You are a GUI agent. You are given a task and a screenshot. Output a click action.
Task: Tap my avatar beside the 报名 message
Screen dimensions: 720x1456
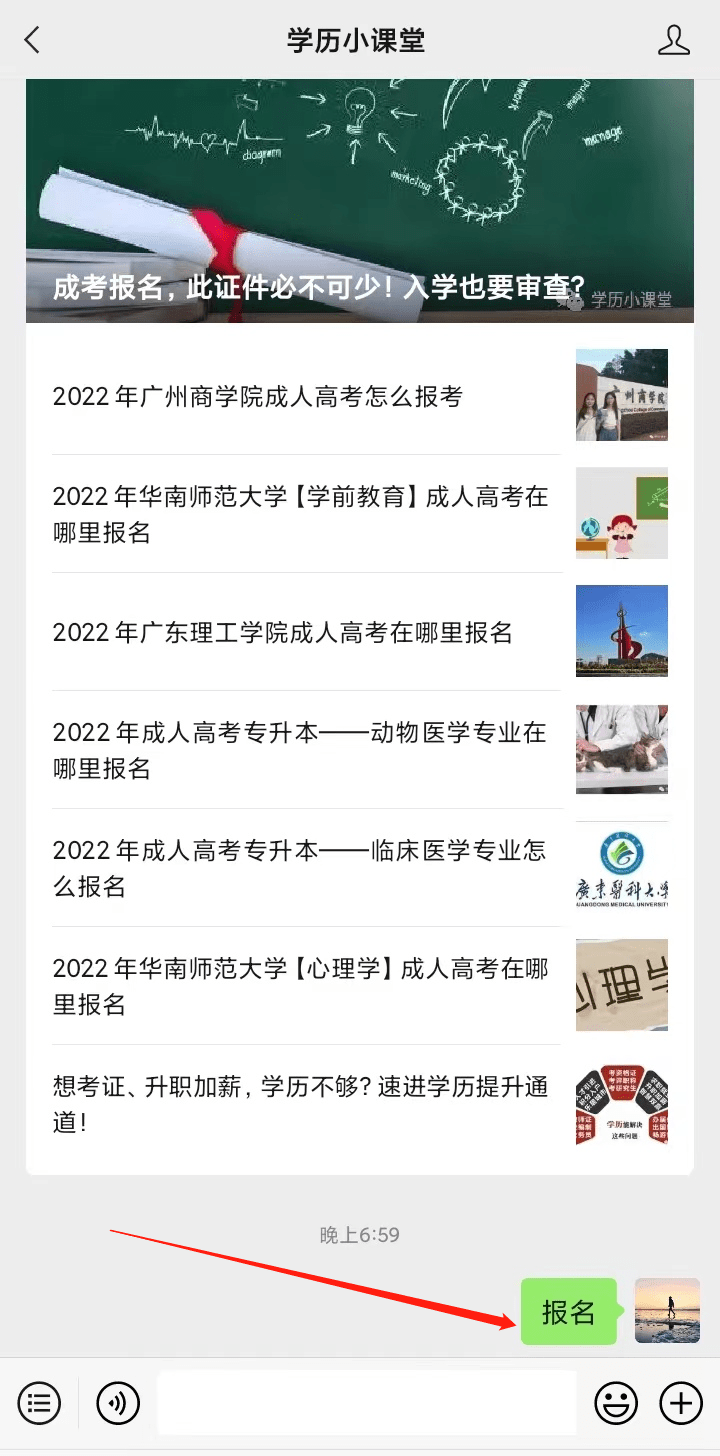(667, 1311)
